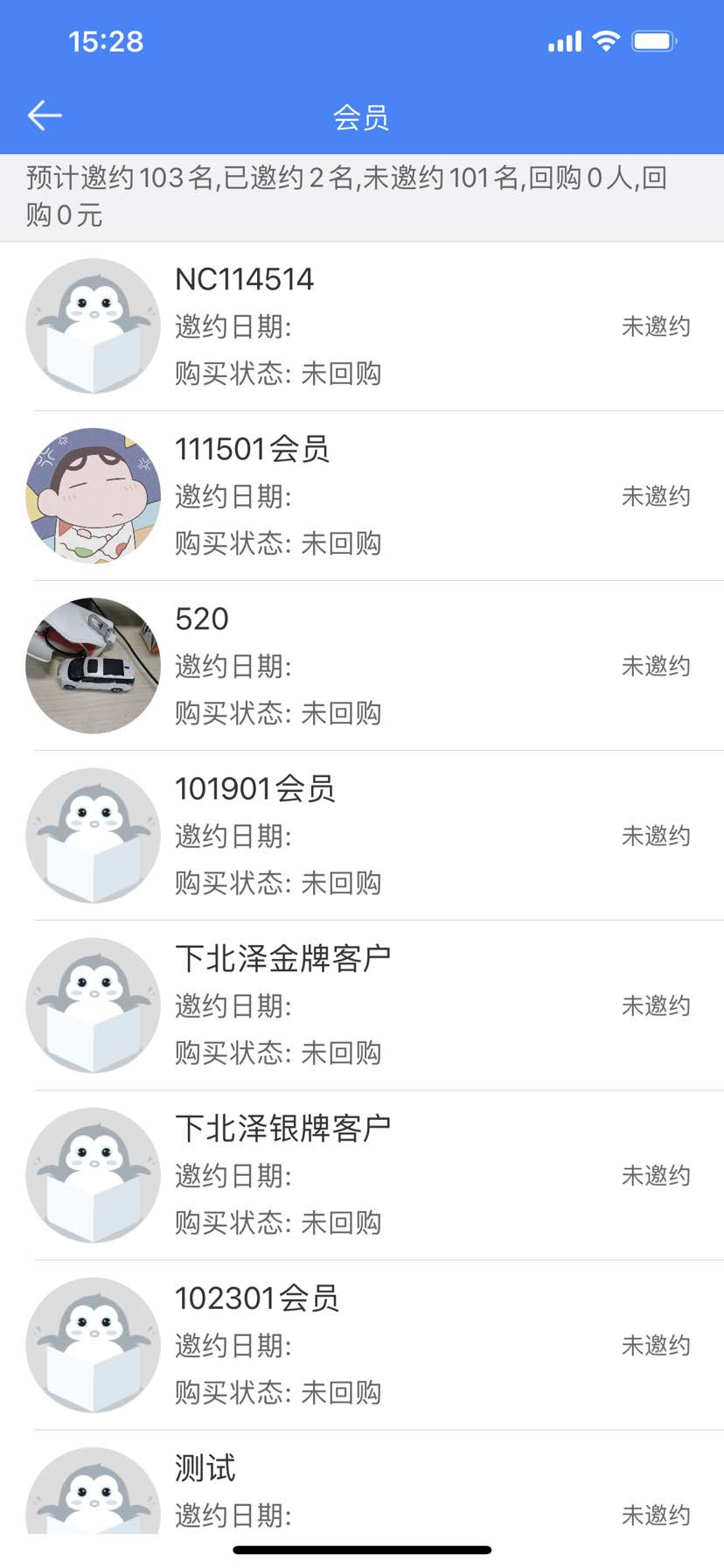Open member NC114514

point(362,326)
